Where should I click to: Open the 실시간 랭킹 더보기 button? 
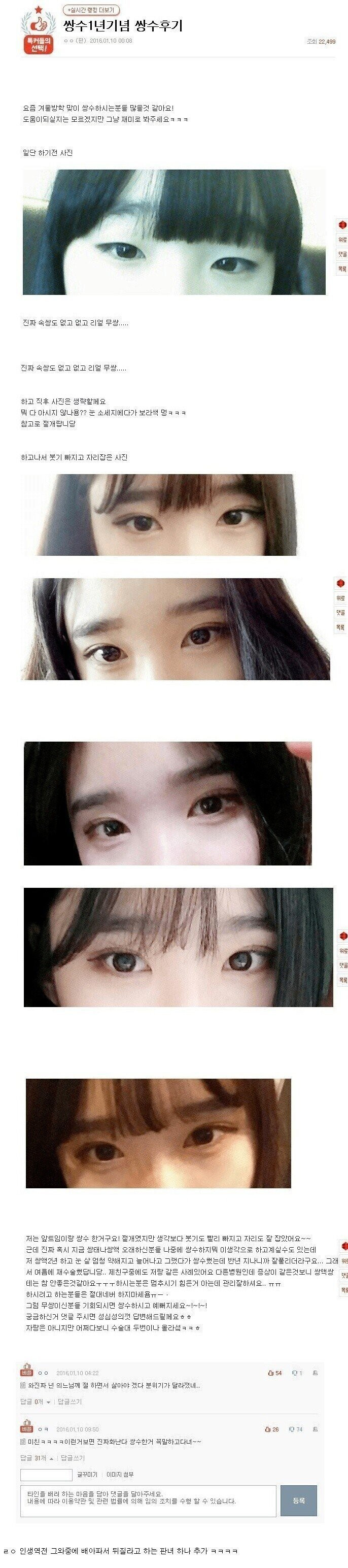pos(91,10)
